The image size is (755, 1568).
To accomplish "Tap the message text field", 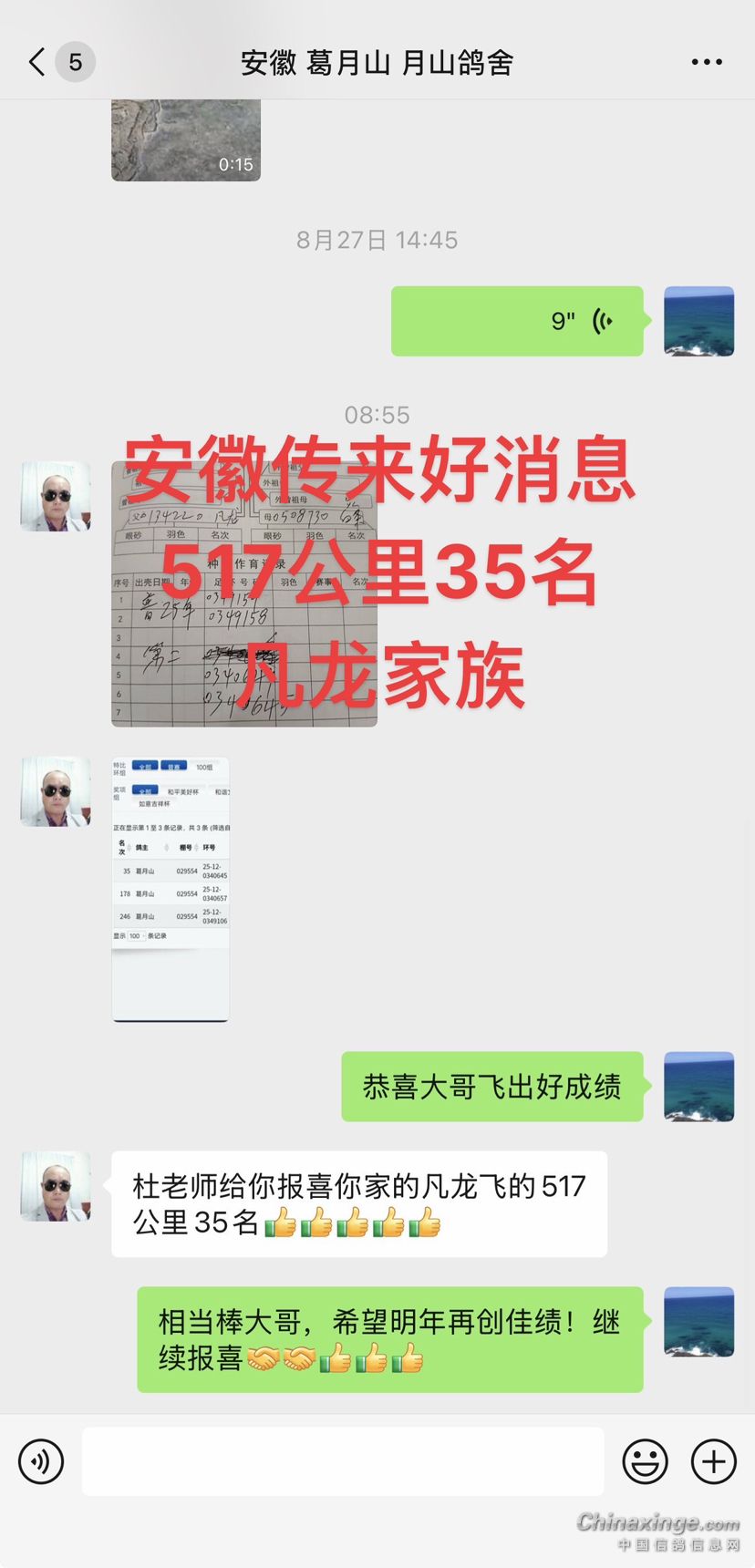I will [x=343, y=1461].
